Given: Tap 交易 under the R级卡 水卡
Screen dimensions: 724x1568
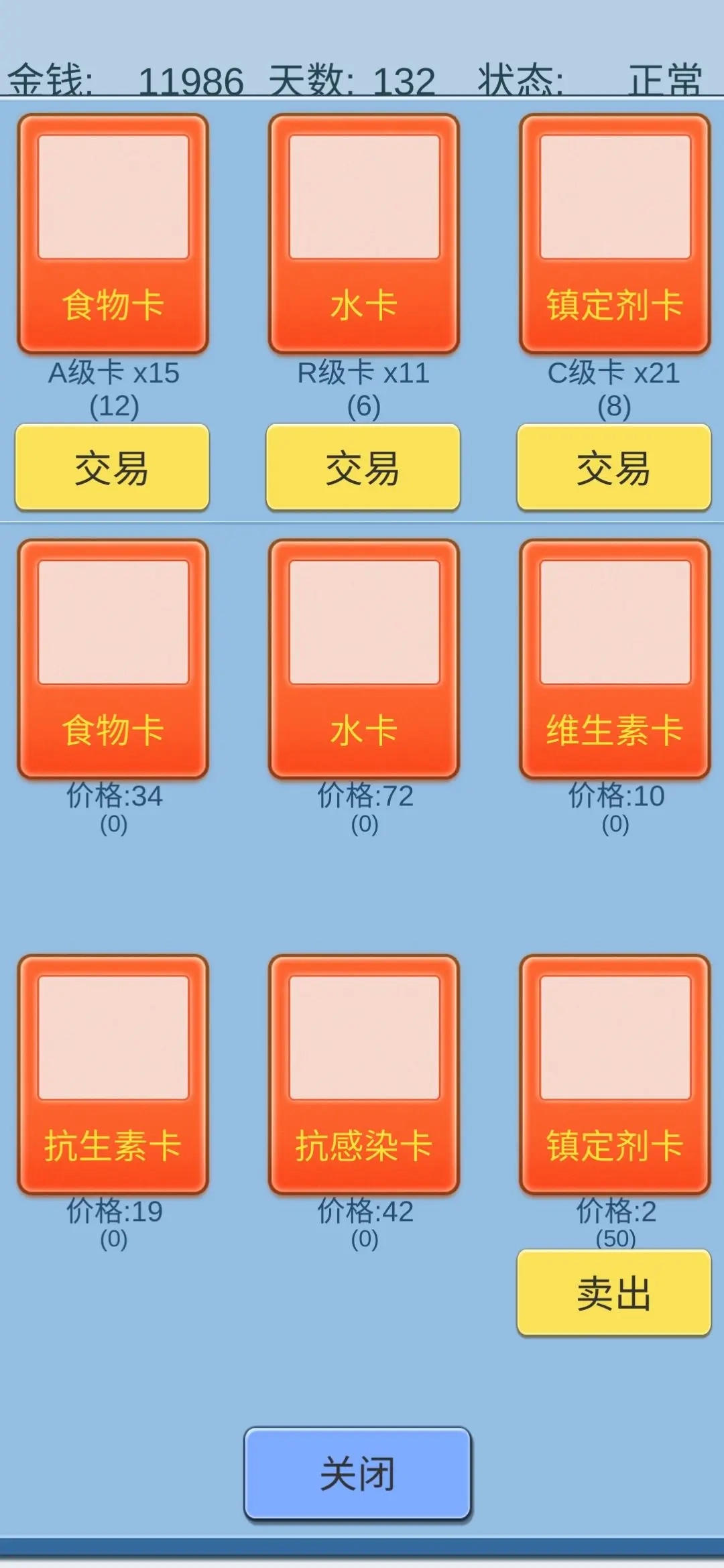Looking at the screenshot, I should click(x=363, y=467).
